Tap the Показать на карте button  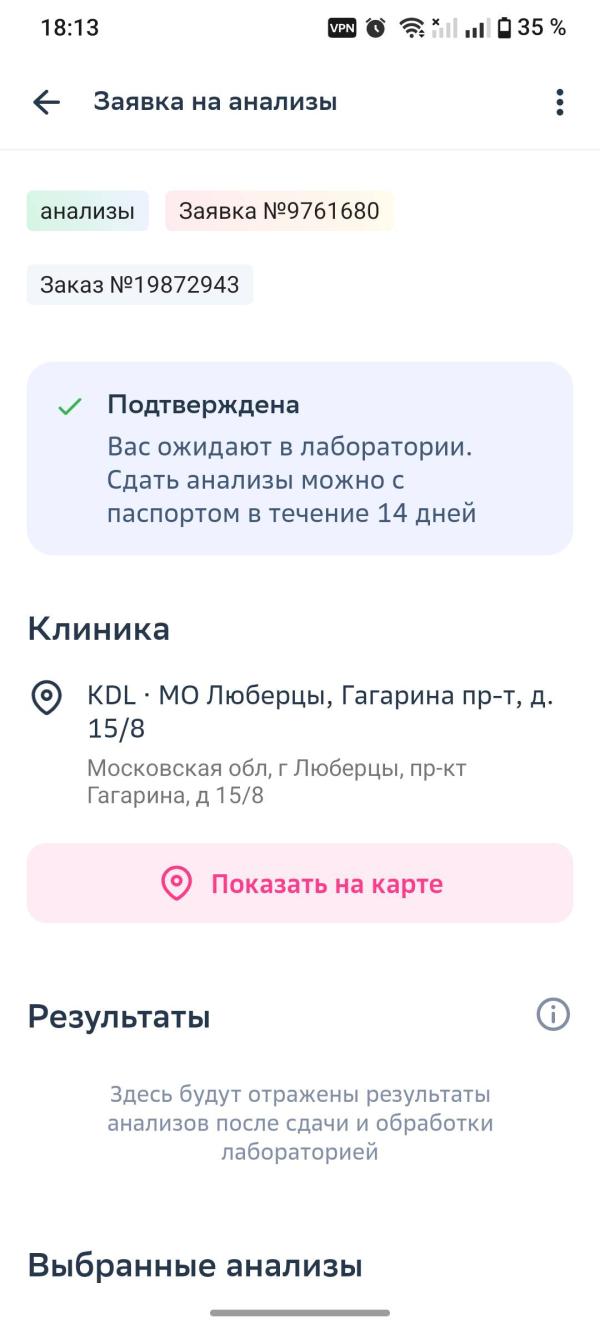[300, 883]
